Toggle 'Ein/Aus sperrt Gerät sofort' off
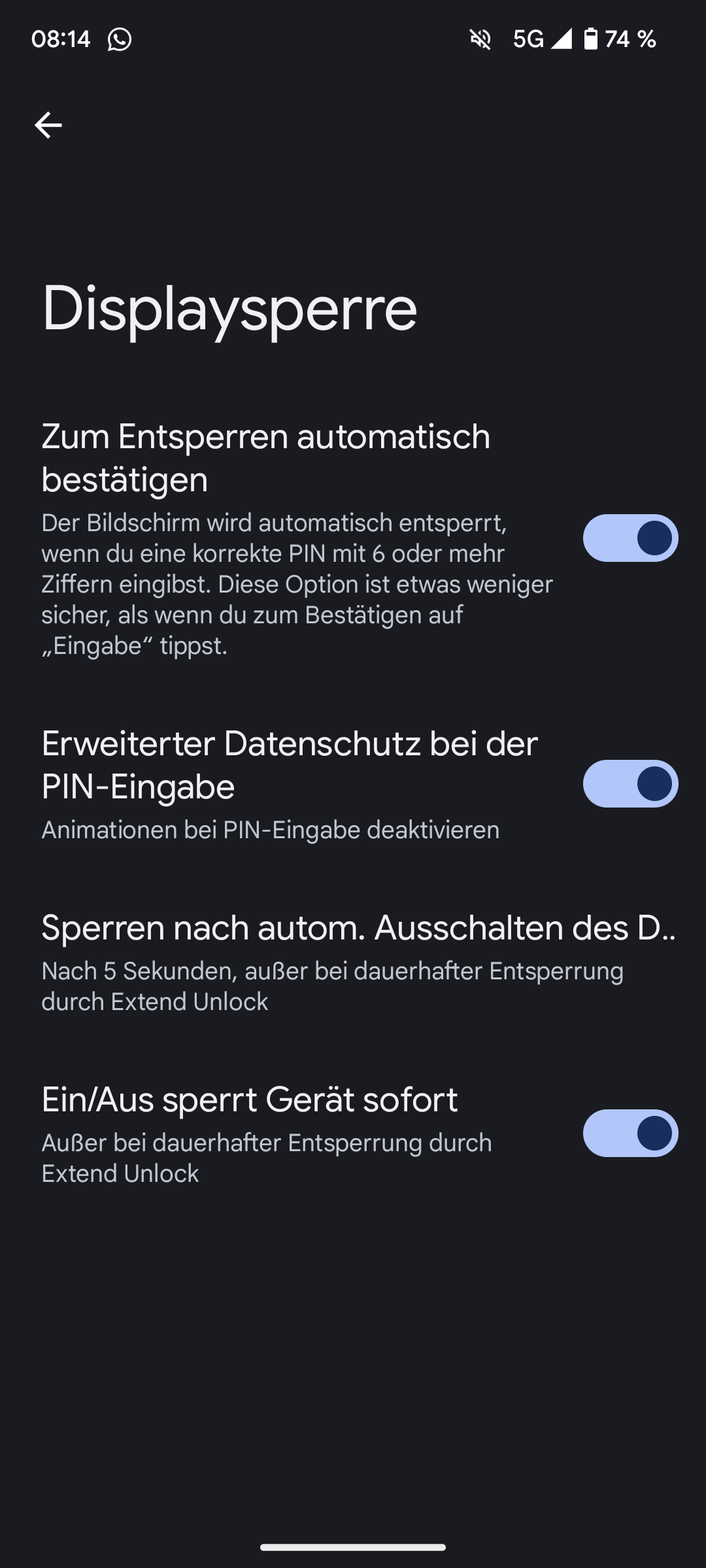The width and height of the screenshot is (706, 1568). [x=630, y=1133]
